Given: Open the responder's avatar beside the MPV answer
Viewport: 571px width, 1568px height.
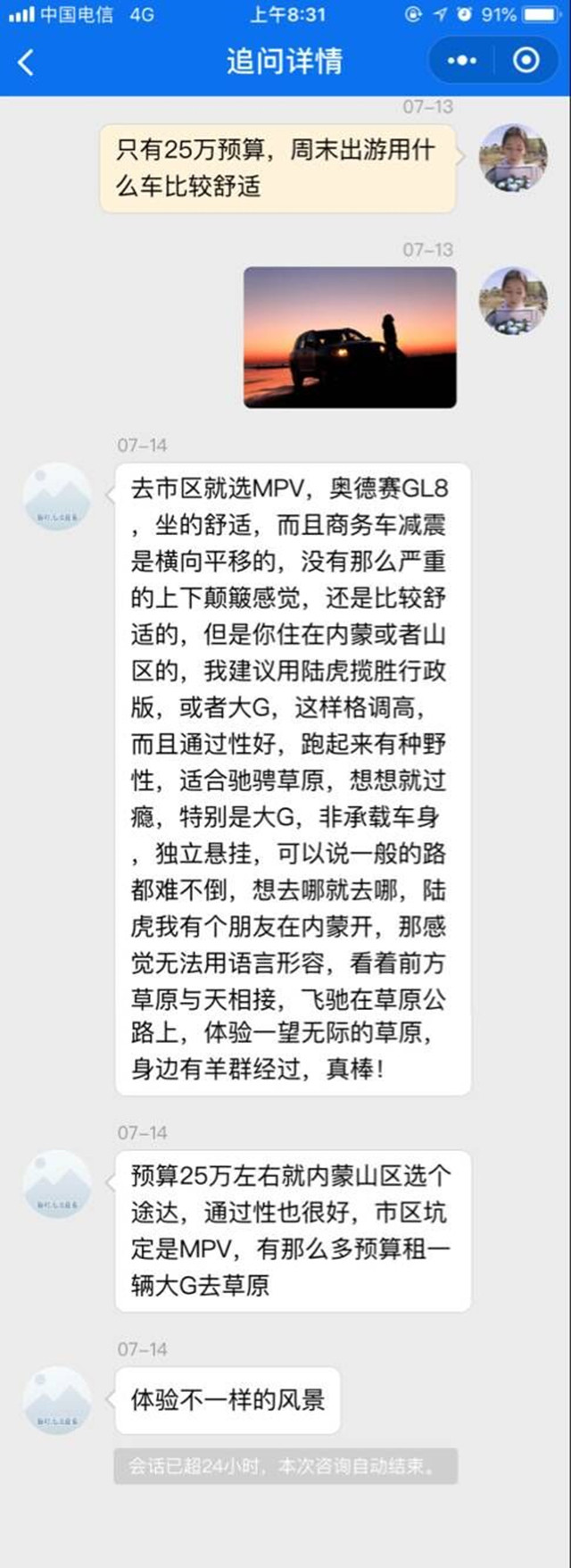Looking at the screenshot, I should pos(57,496).
